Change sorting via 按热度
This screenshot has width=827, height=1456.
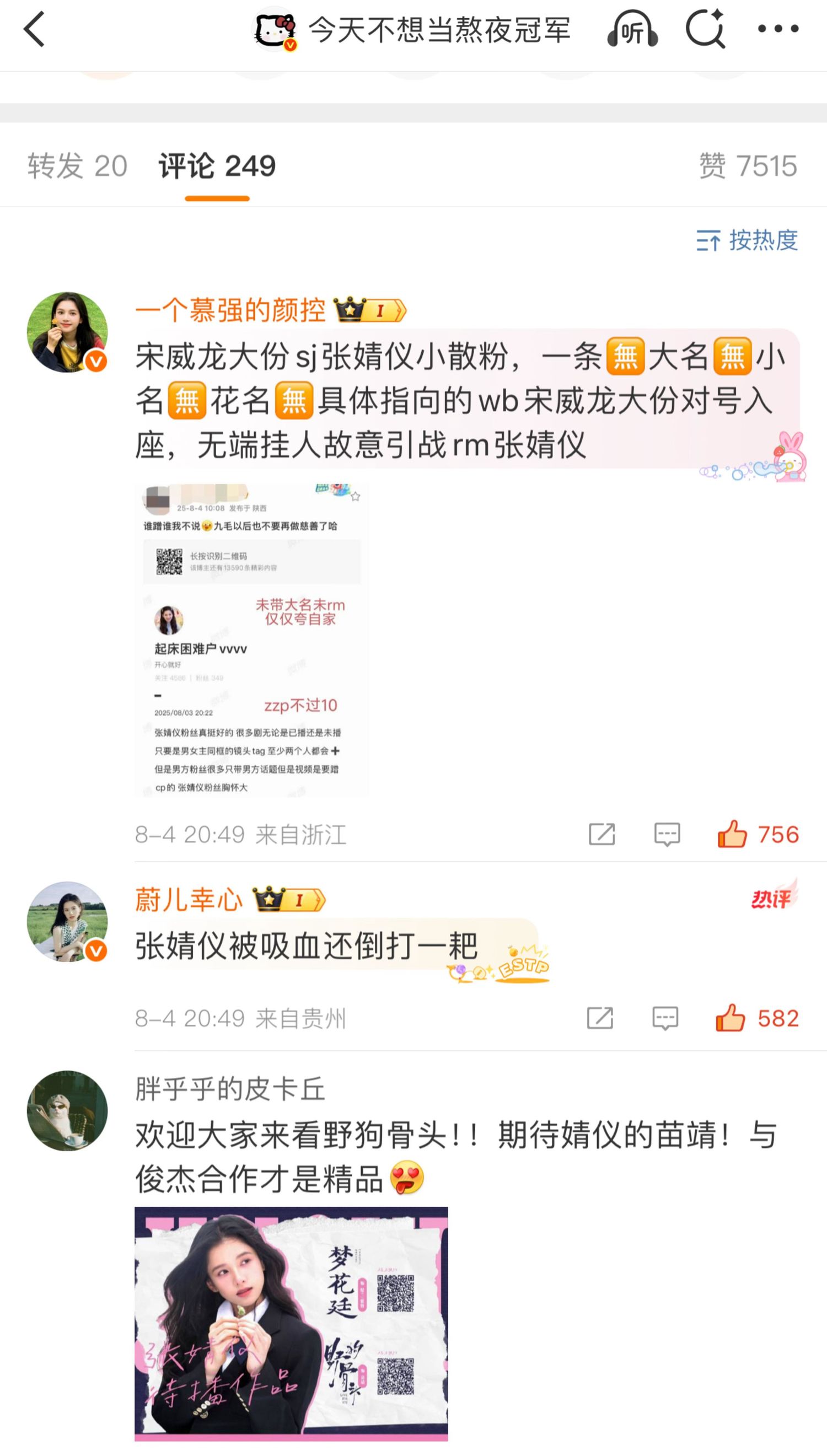click(x=748, y=241)
